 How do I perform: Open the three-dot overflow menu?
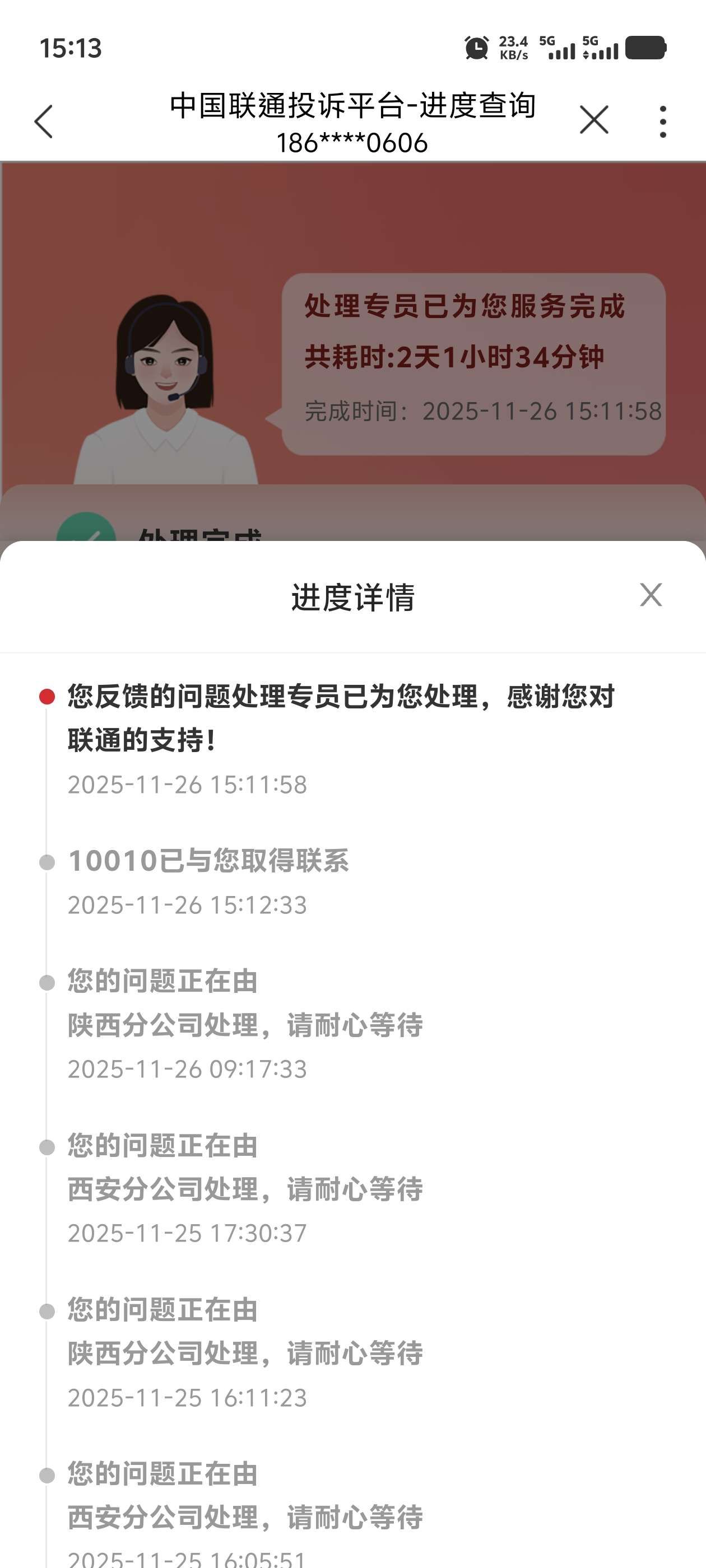click(663, 120)
